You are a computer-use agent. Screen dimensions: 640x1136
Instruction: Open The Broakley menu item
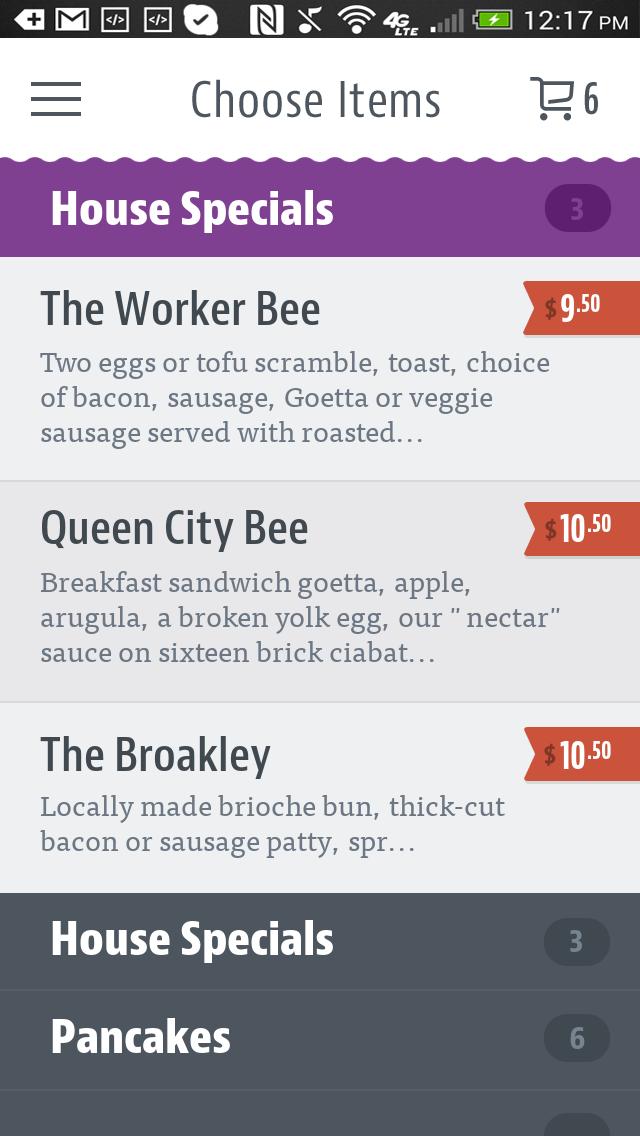pos(280,796)
